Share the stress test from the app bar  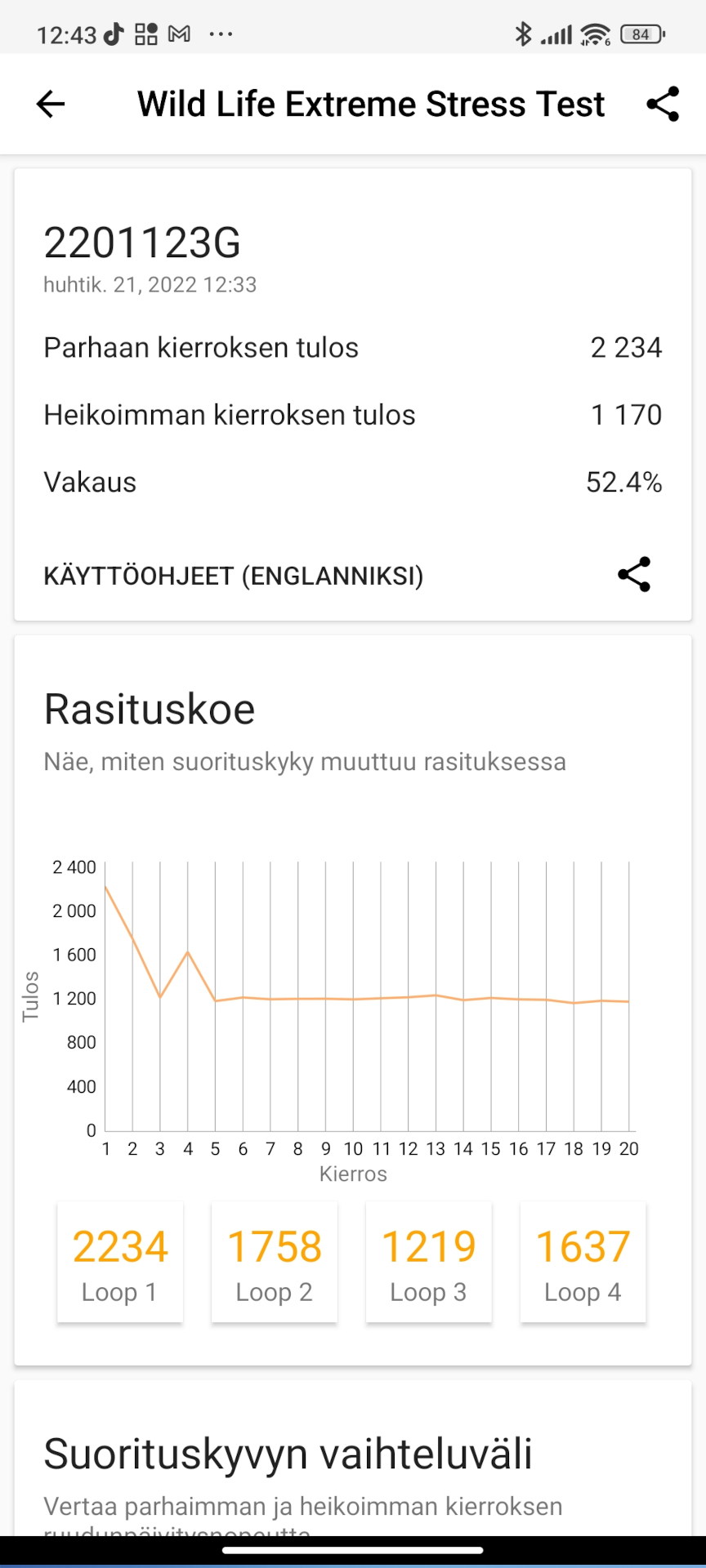(x=663, y=104)
